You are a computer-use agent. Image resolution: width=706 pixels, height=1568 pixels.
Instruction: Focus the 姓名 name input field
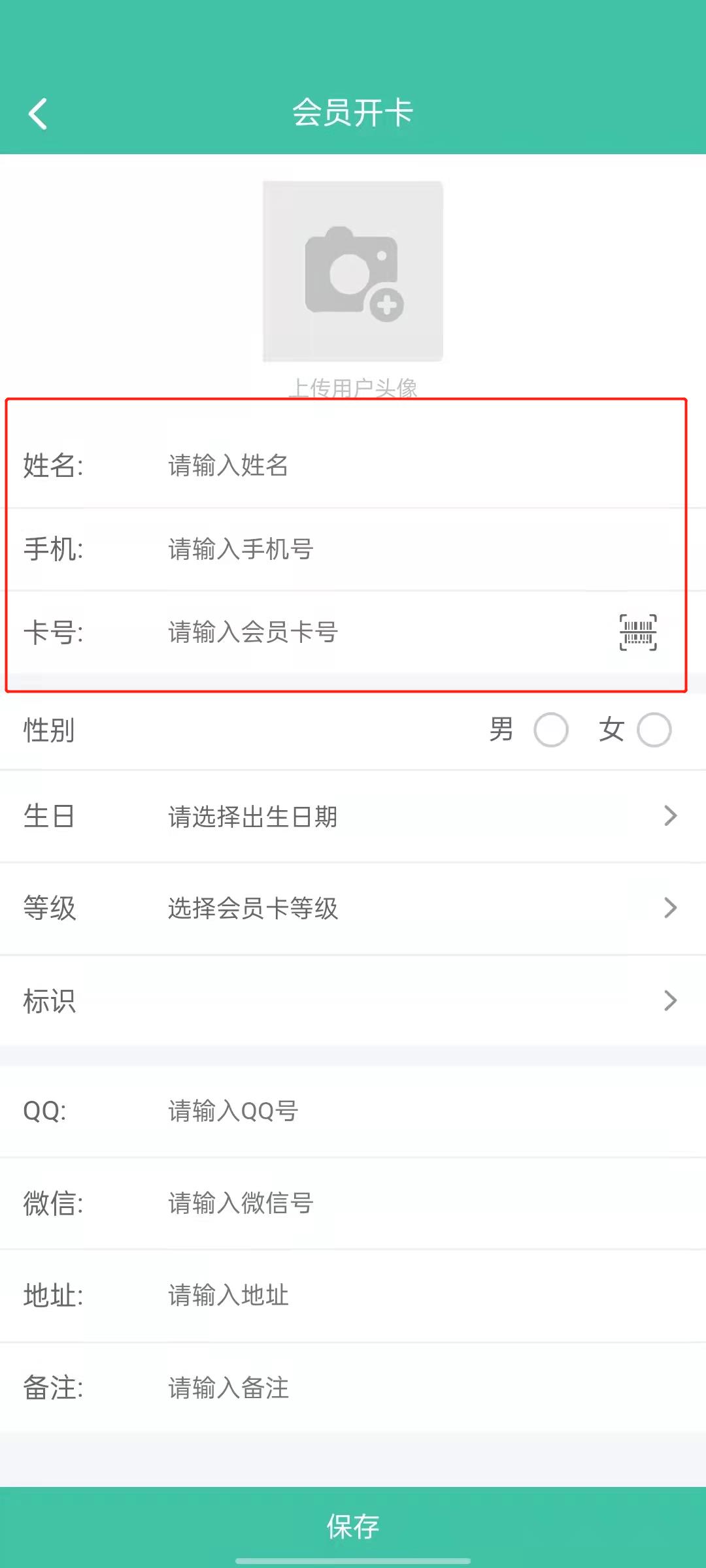click(x=392, y=466)
